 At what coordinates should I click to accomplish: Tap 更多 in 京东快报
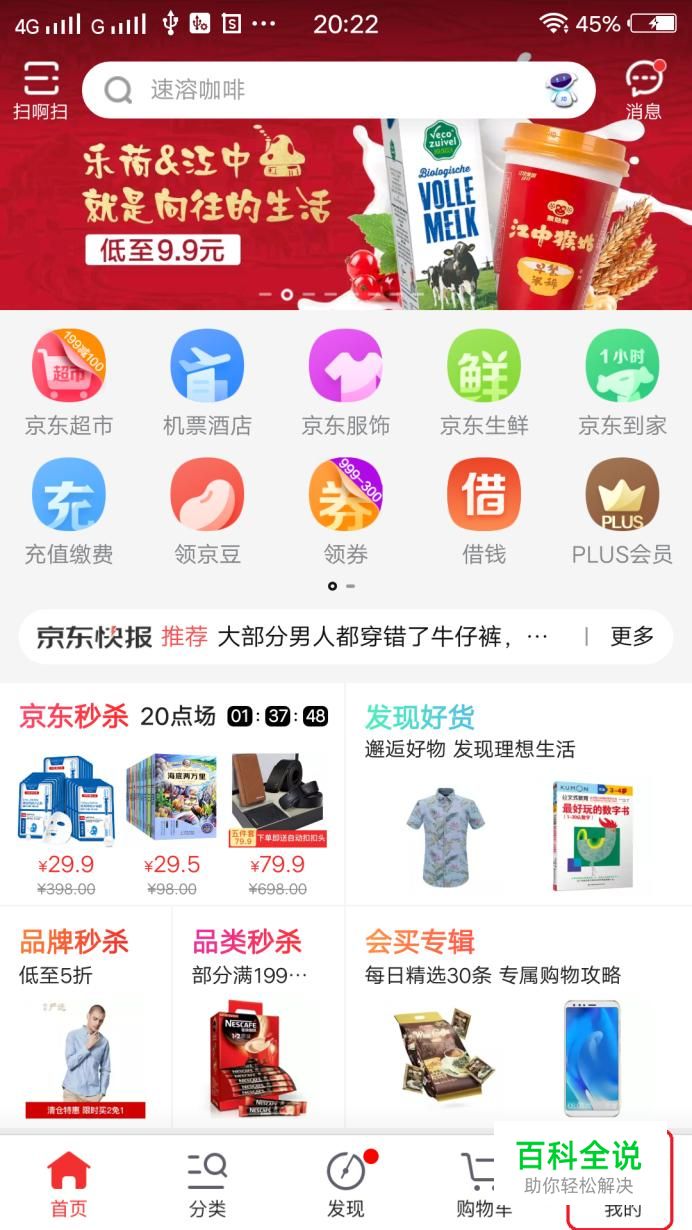(x=632, y=636)
